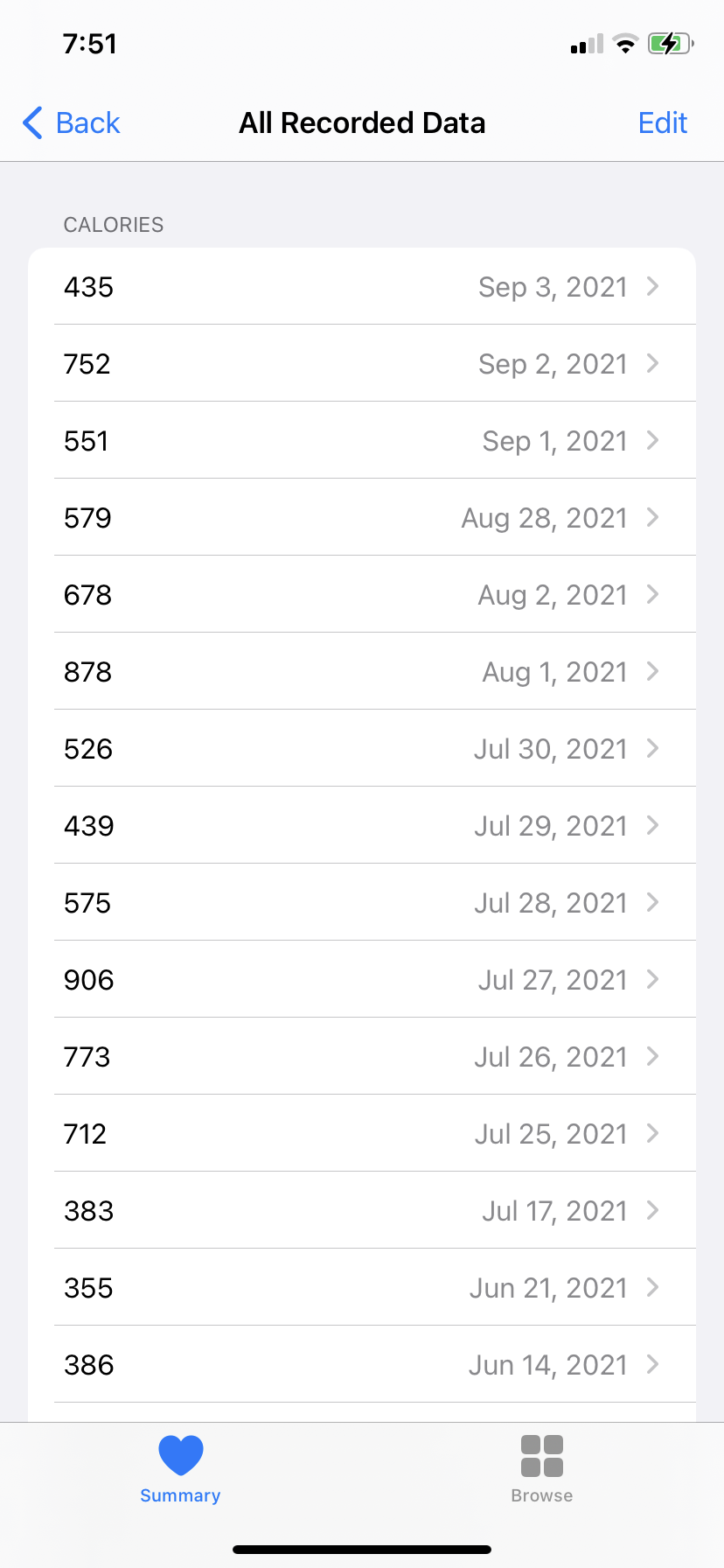Expand the Jul 27, 2021 entry chevron
The image size is (724, 1568).
click(x=652, y=979)
